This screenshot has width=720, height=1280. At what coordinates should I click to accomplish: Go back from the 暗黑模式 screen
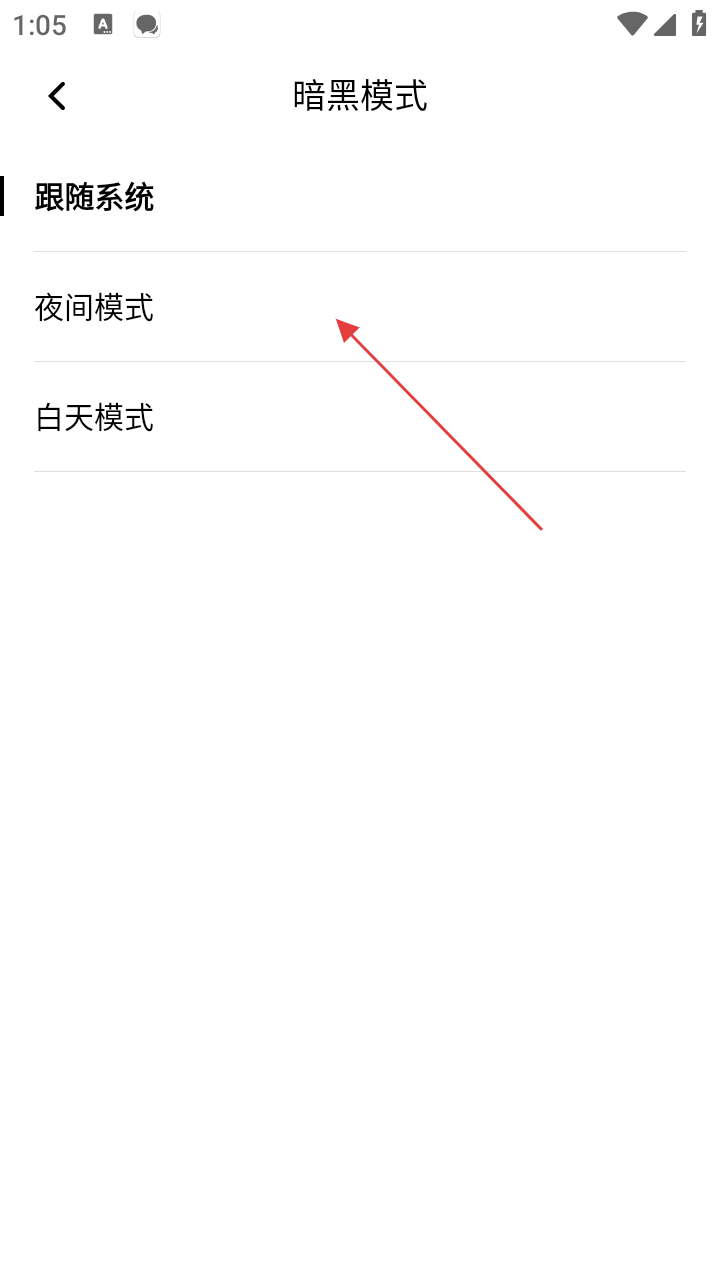pyautogui.click(x=57, y=96)
